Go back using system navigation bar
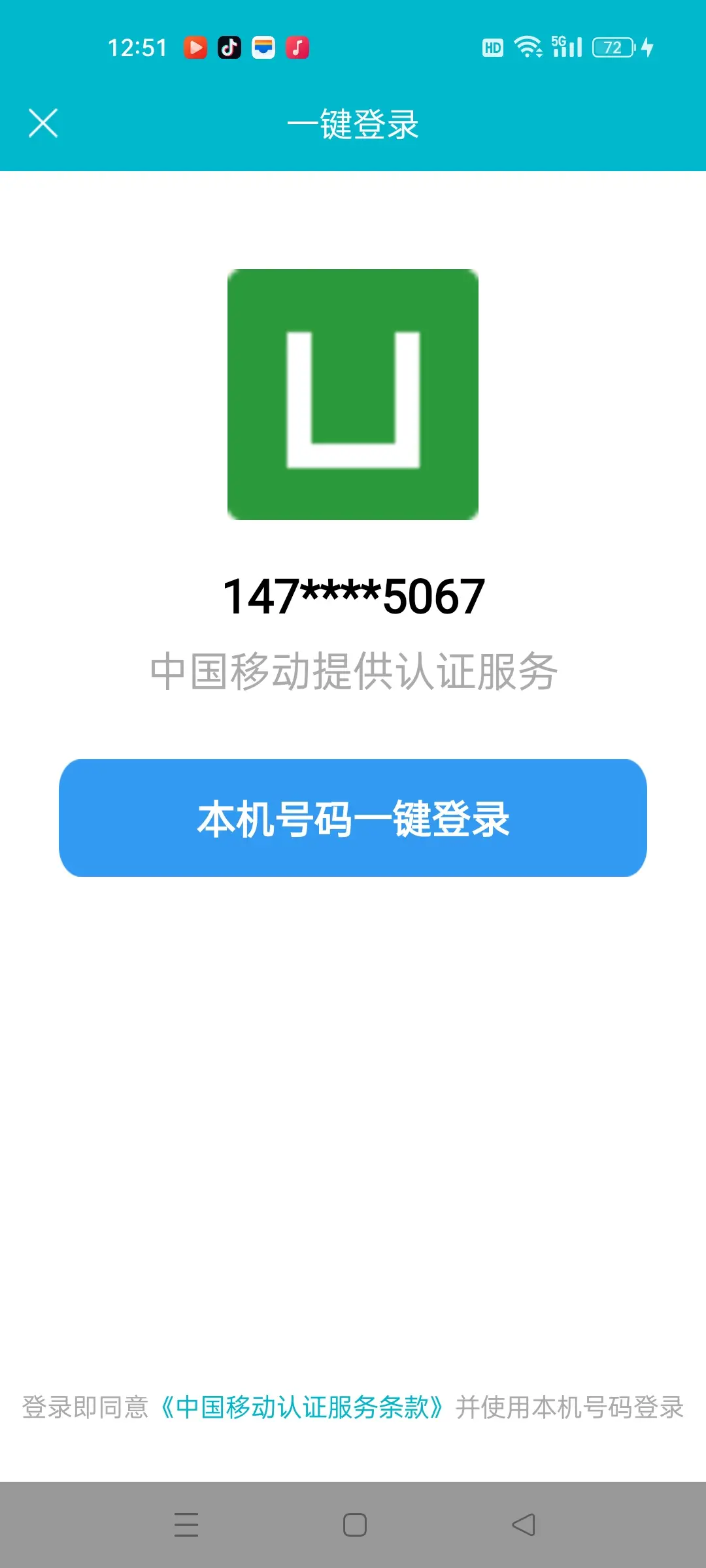The image size is (706, 1568). (523, 1525)
